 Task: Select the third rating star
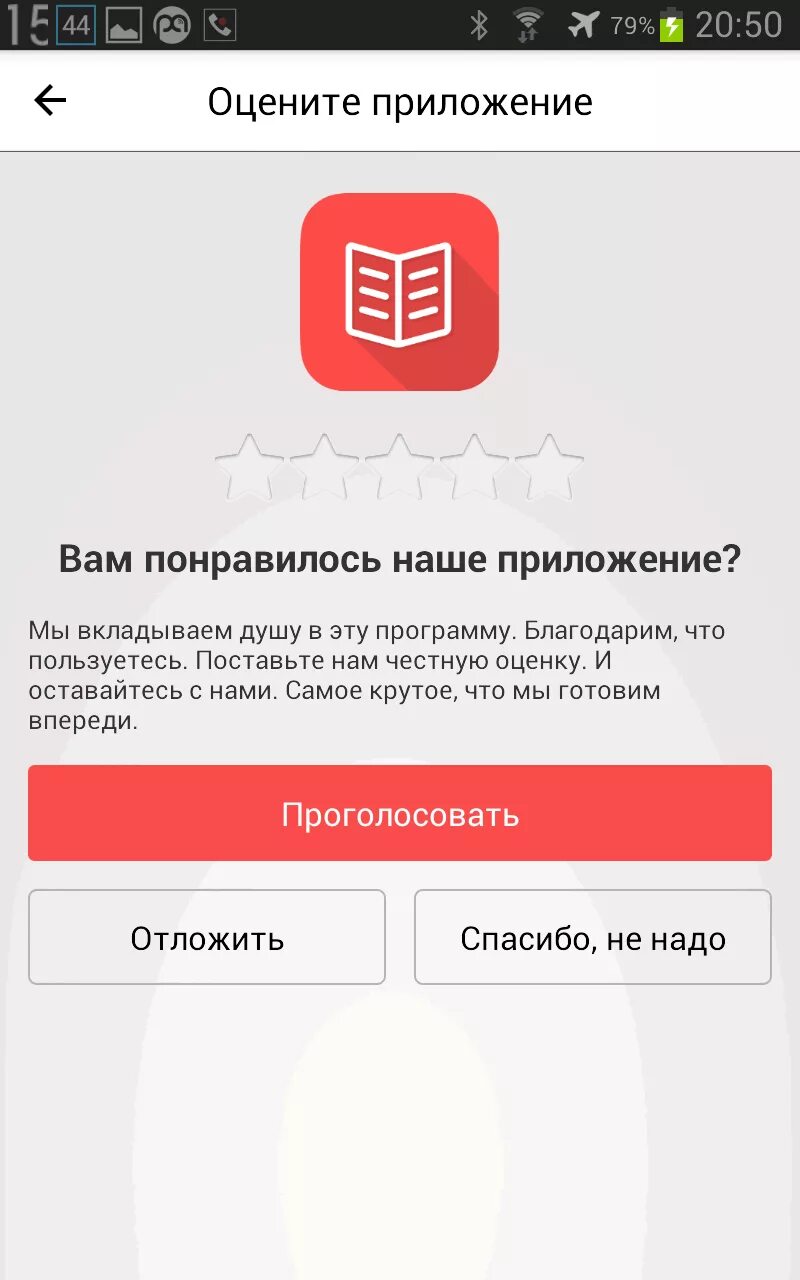400,467
